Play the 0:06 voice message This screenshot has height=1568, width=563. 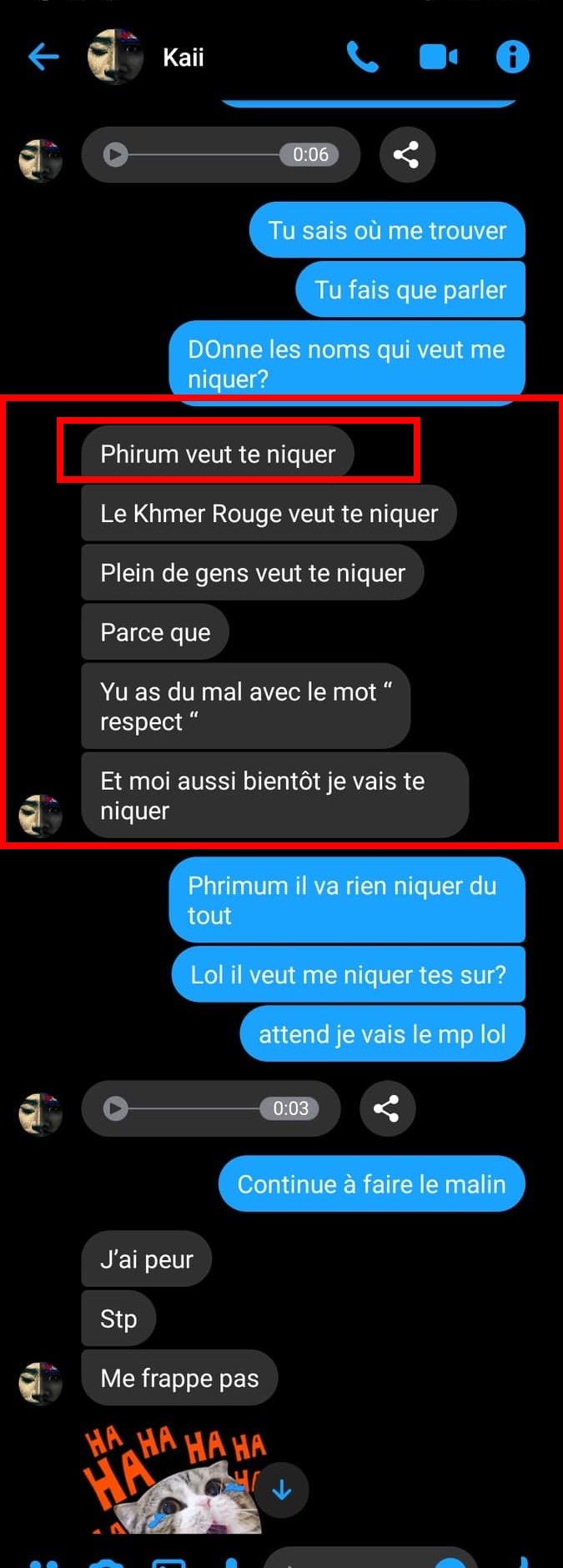(116, 154)
